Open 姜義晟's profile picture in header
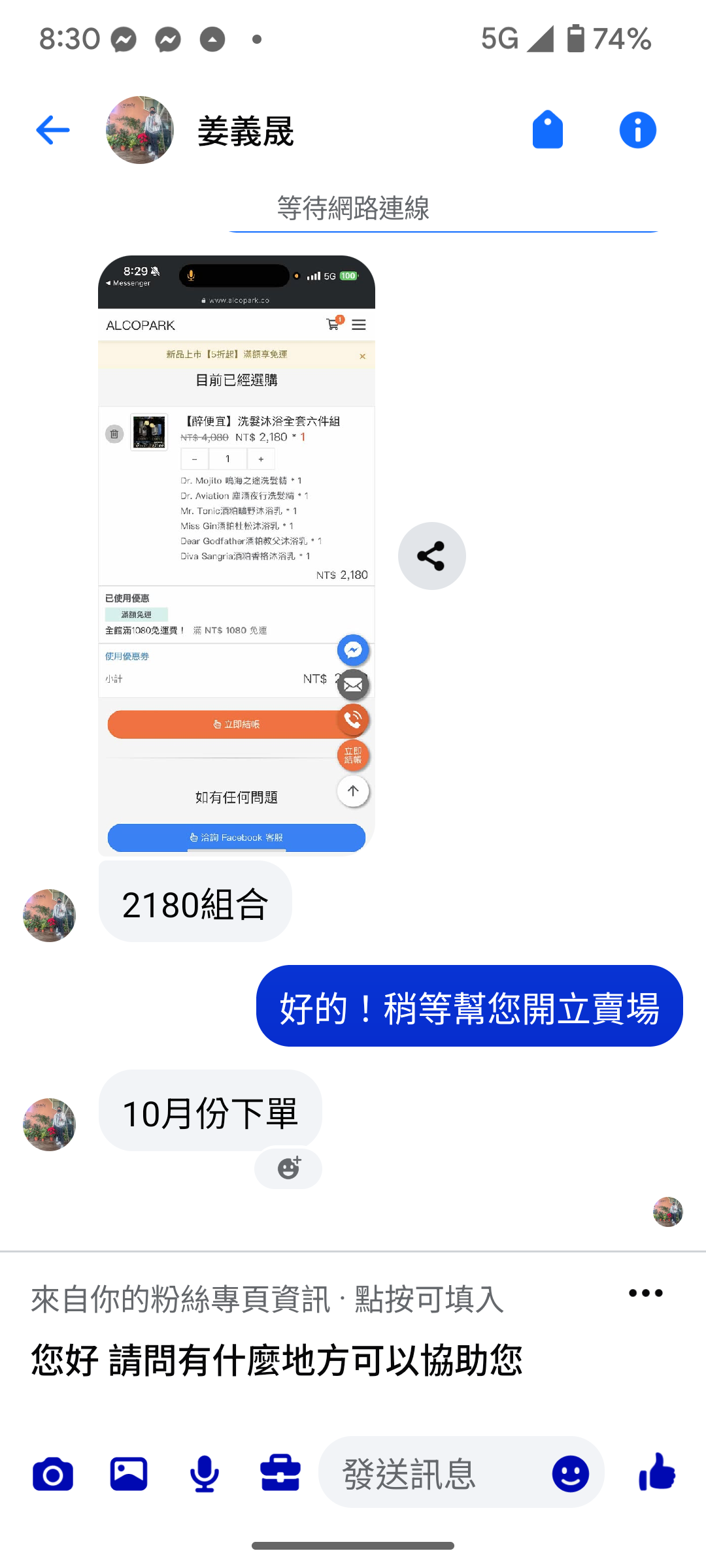The width and height of the screenshot is (706, 1568). 140,130
